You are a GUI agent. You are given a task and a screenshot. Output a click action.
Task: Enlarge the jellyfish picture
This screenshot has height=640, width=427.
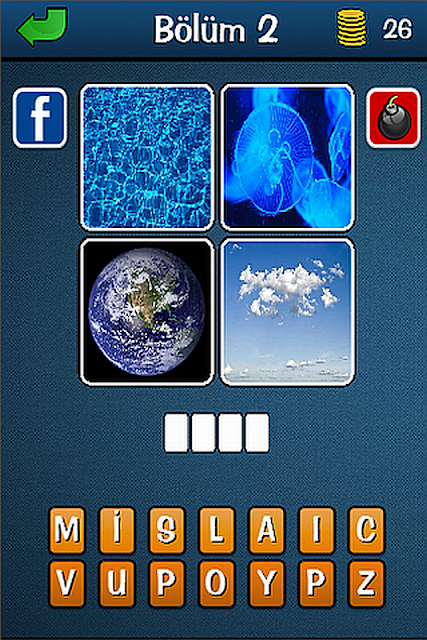[x=288, y=157]
